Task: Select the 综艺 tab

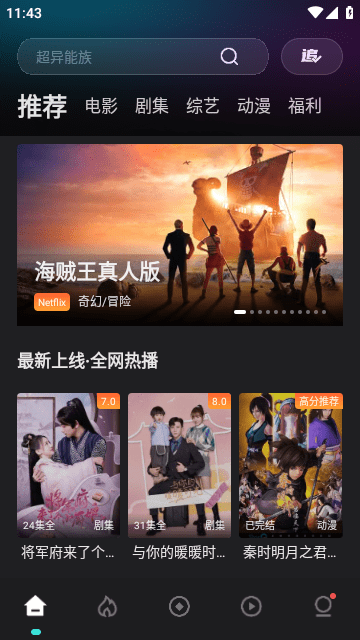Action: click(x=203, y=106)
